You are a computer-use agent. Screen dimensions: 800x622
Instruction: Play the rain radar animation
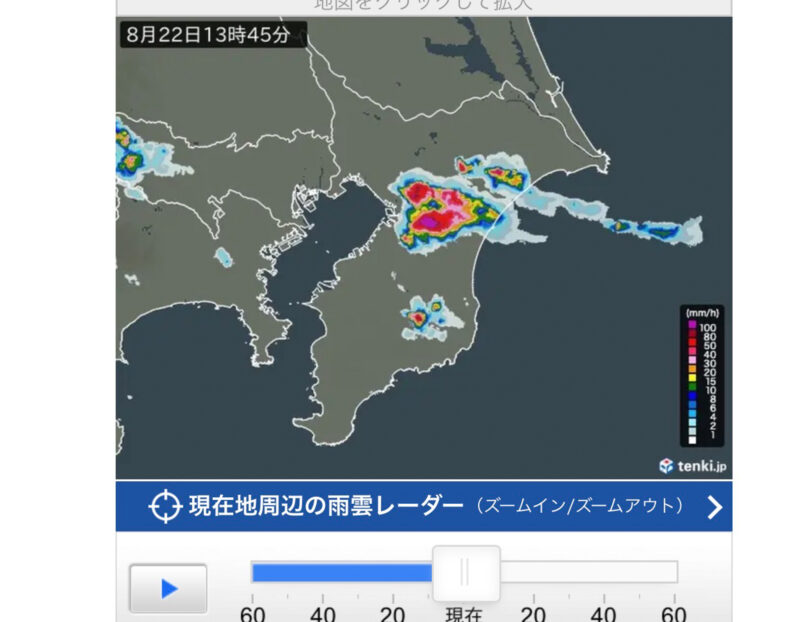click(x=168, y=588)
